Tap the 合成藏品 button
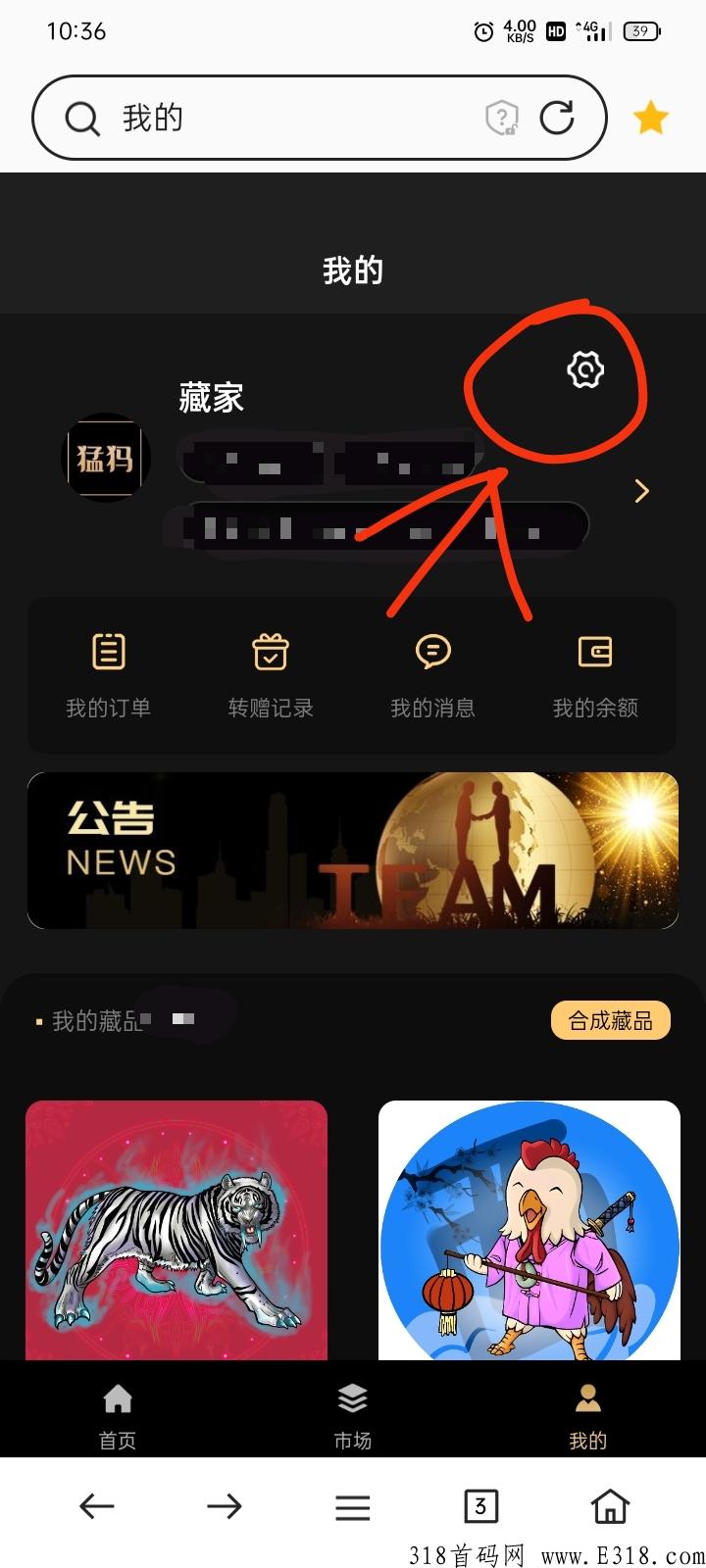The image size is (706, 1568). click(x=610, y=1020)
